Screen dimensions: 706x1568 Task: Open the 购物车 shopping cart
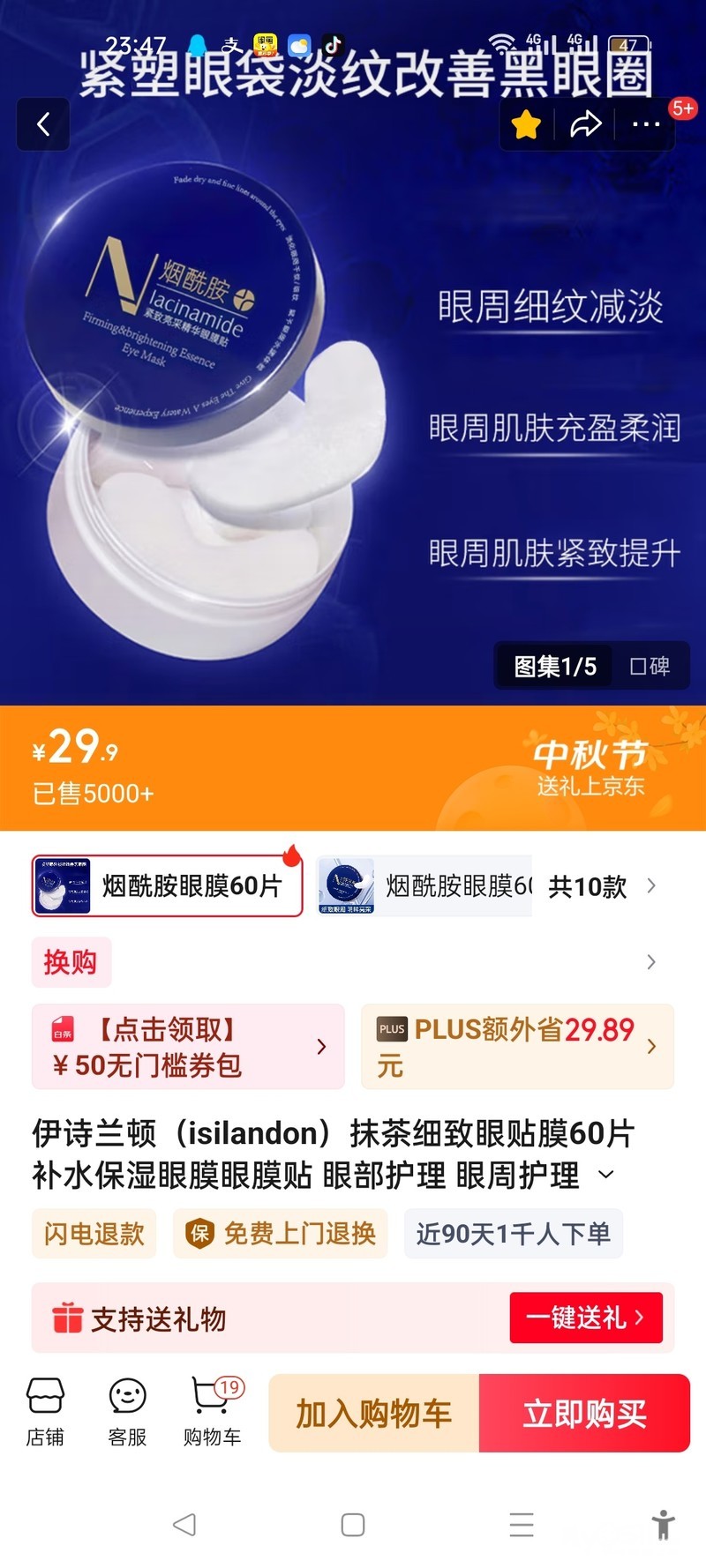(212, 1412)
